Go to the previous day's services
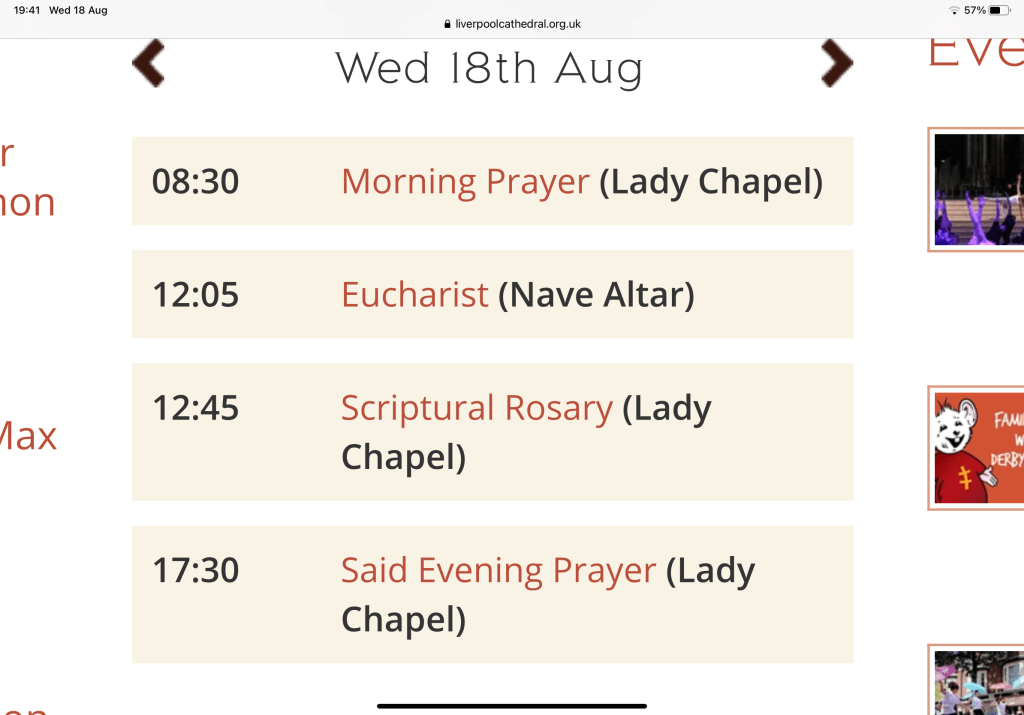This screenshot has width=1024, height=715. pos(148,64)
